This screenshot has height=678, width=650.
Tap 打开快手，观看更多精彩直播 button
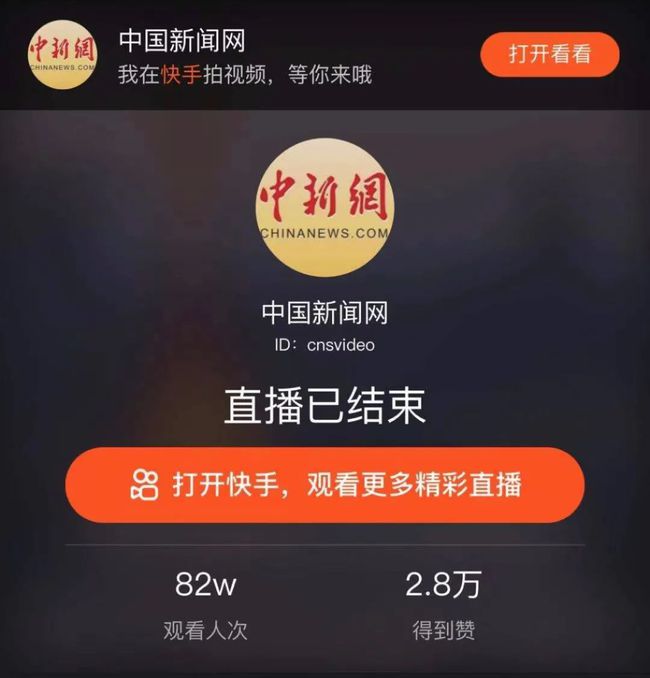point(325,486)
